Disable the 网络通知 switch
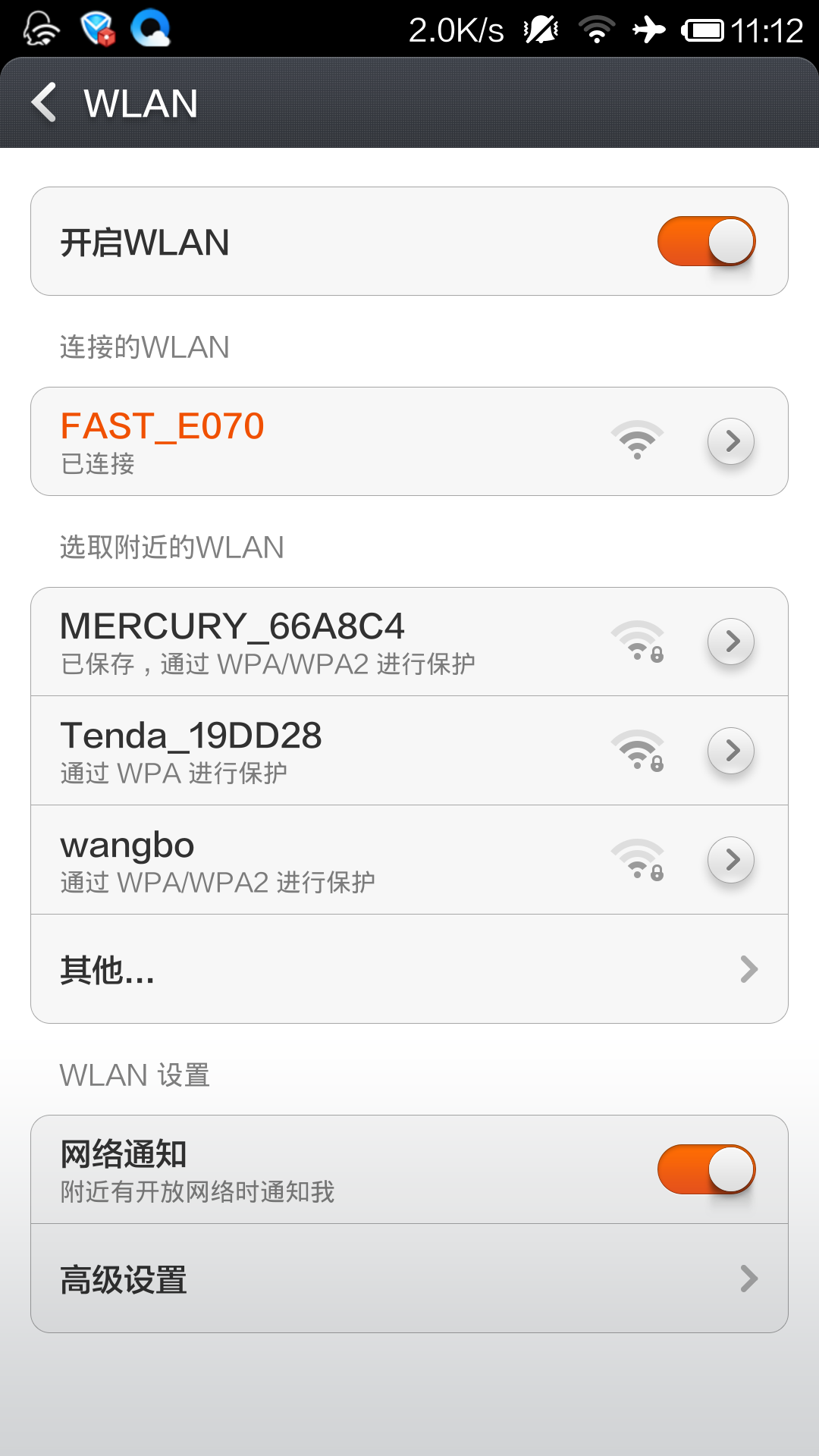819x1456 pixels. [706, 1169]
